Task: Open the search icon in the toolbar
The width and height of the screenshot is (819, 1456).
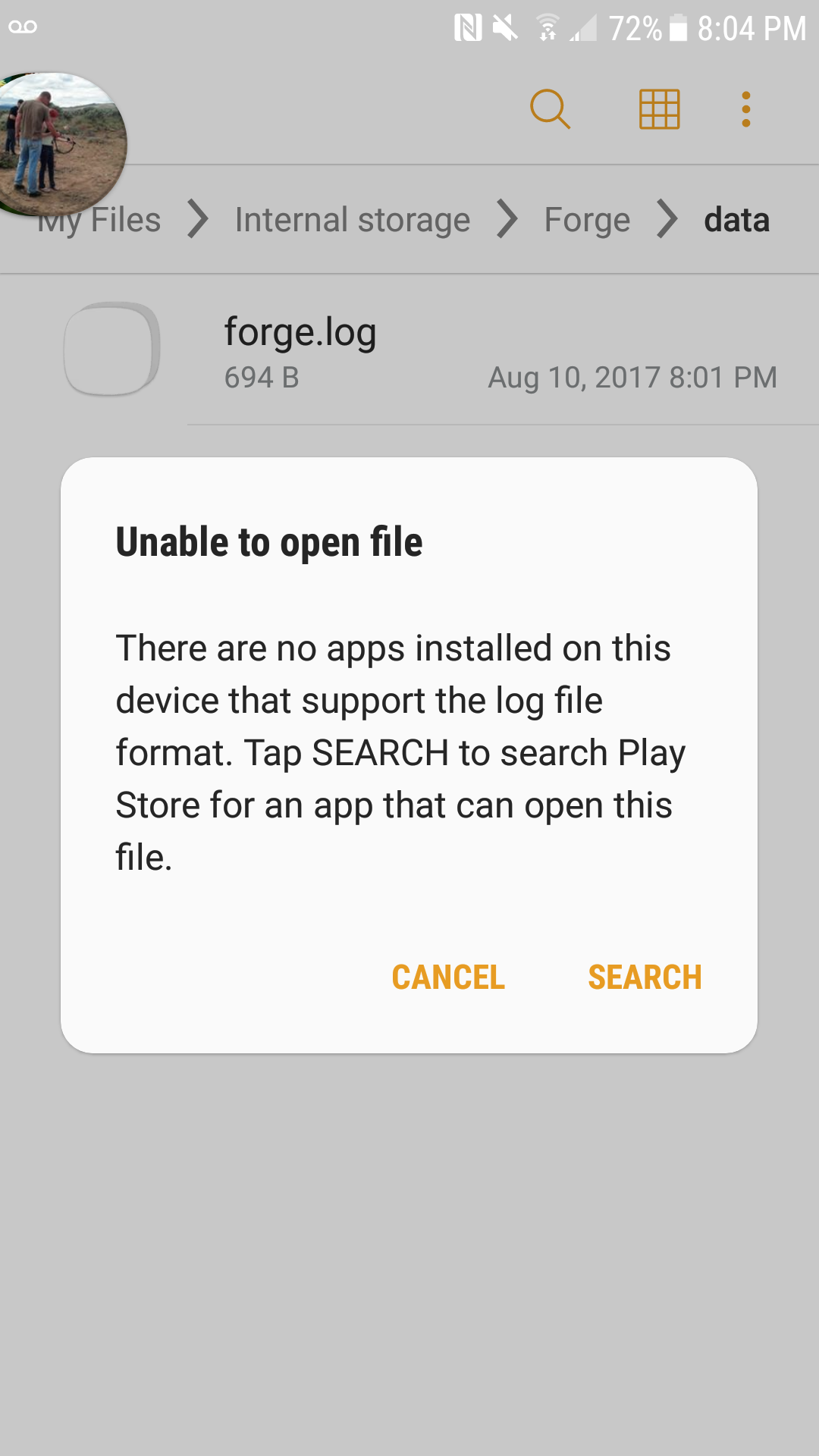Action: click(x=550, y=110)
